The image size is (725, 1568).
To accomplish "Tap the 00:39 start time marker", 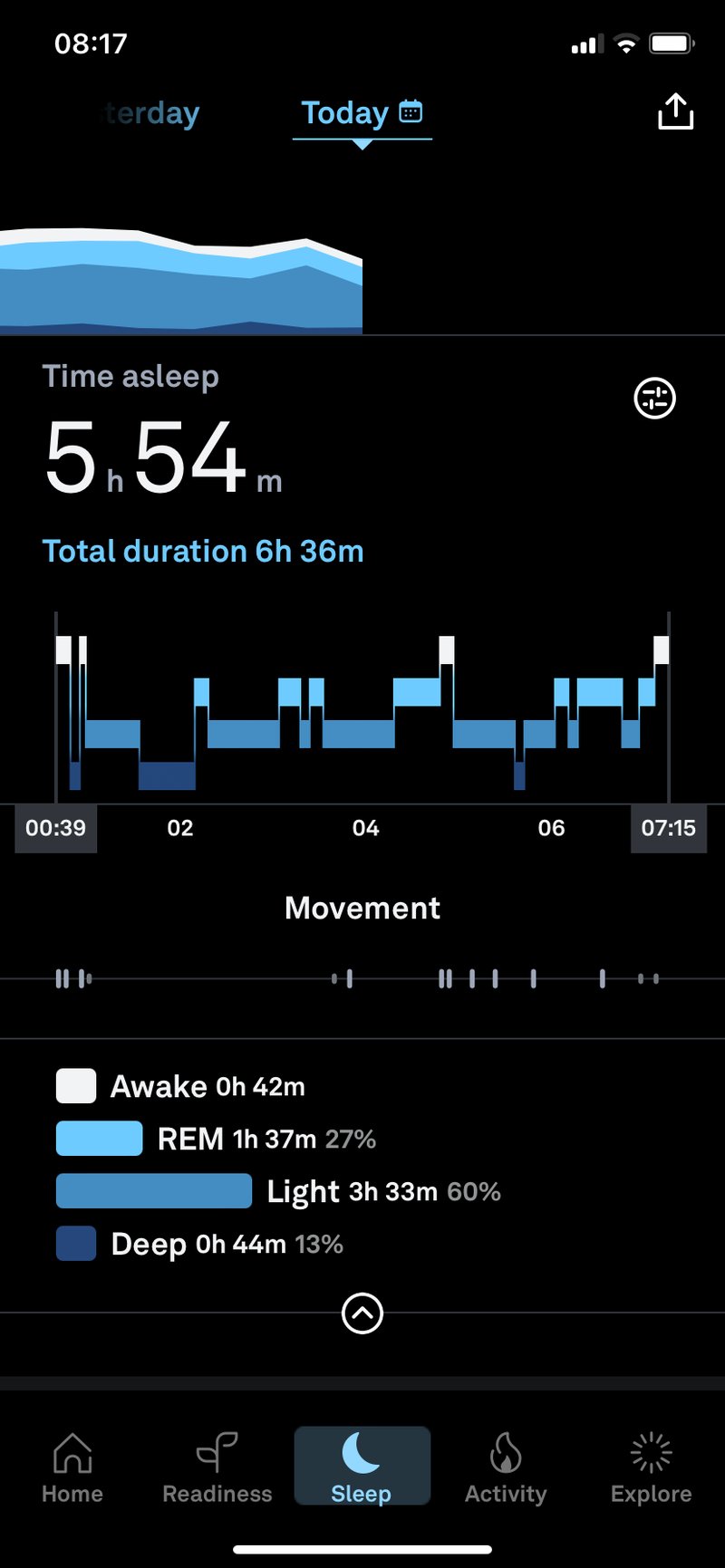I will 55,828.
